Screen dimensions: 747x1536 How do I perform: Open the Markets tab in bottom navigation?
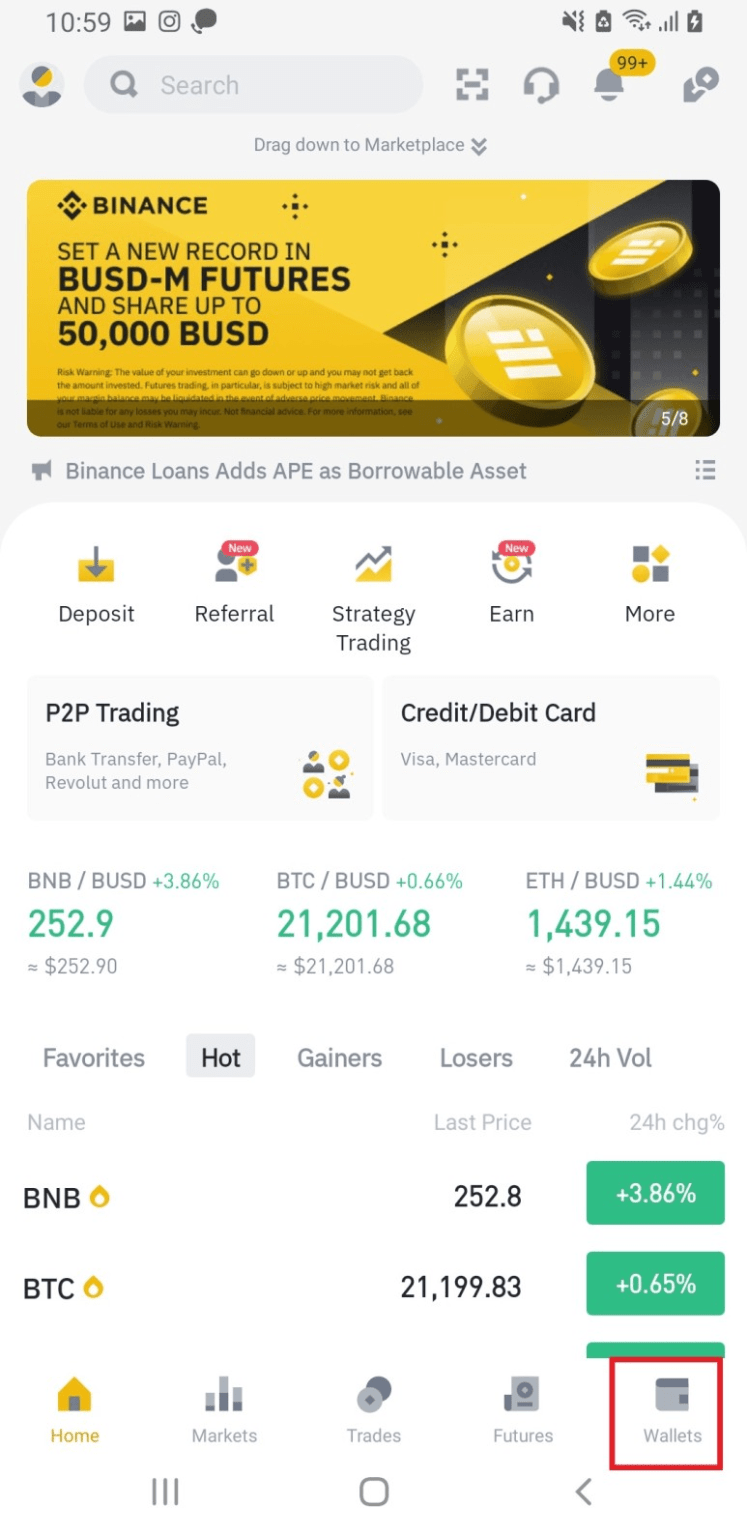point(224,1408)
